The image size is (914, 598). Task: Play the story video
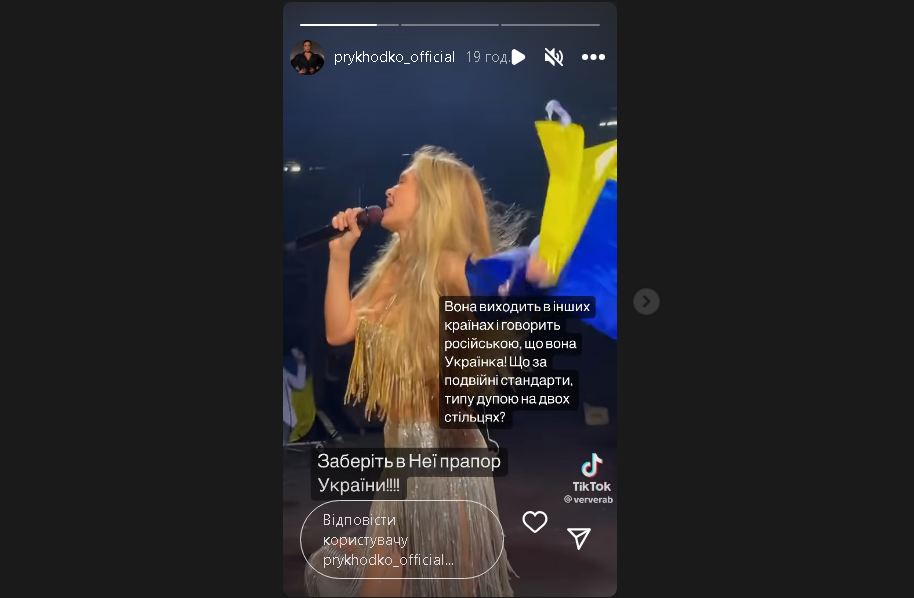[518, 57]
